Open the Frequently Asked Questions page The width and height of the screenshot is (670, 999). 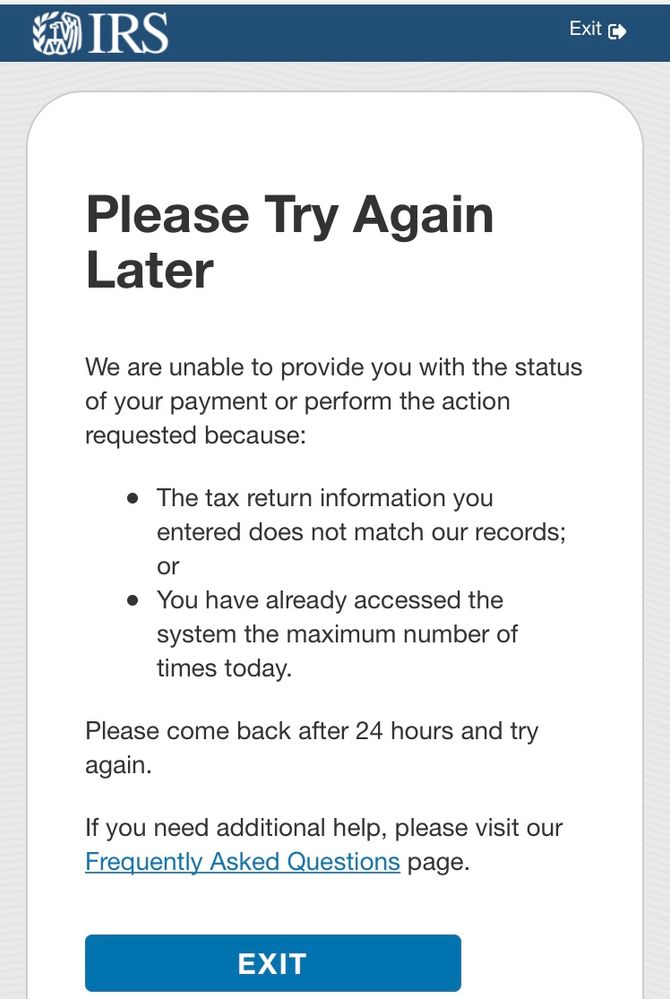point(242,861)
